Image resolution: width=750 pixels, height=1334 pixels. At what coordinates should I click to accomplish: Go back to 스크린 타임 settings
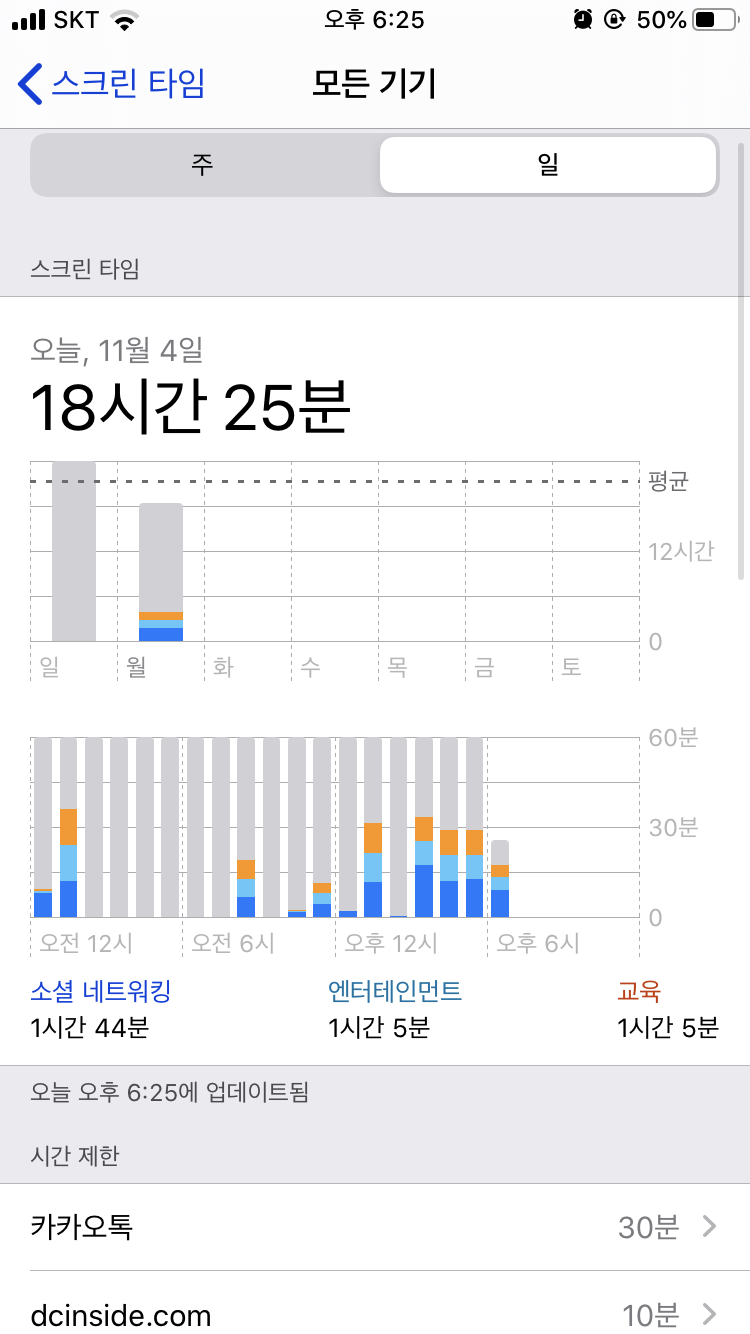point(112,83)
